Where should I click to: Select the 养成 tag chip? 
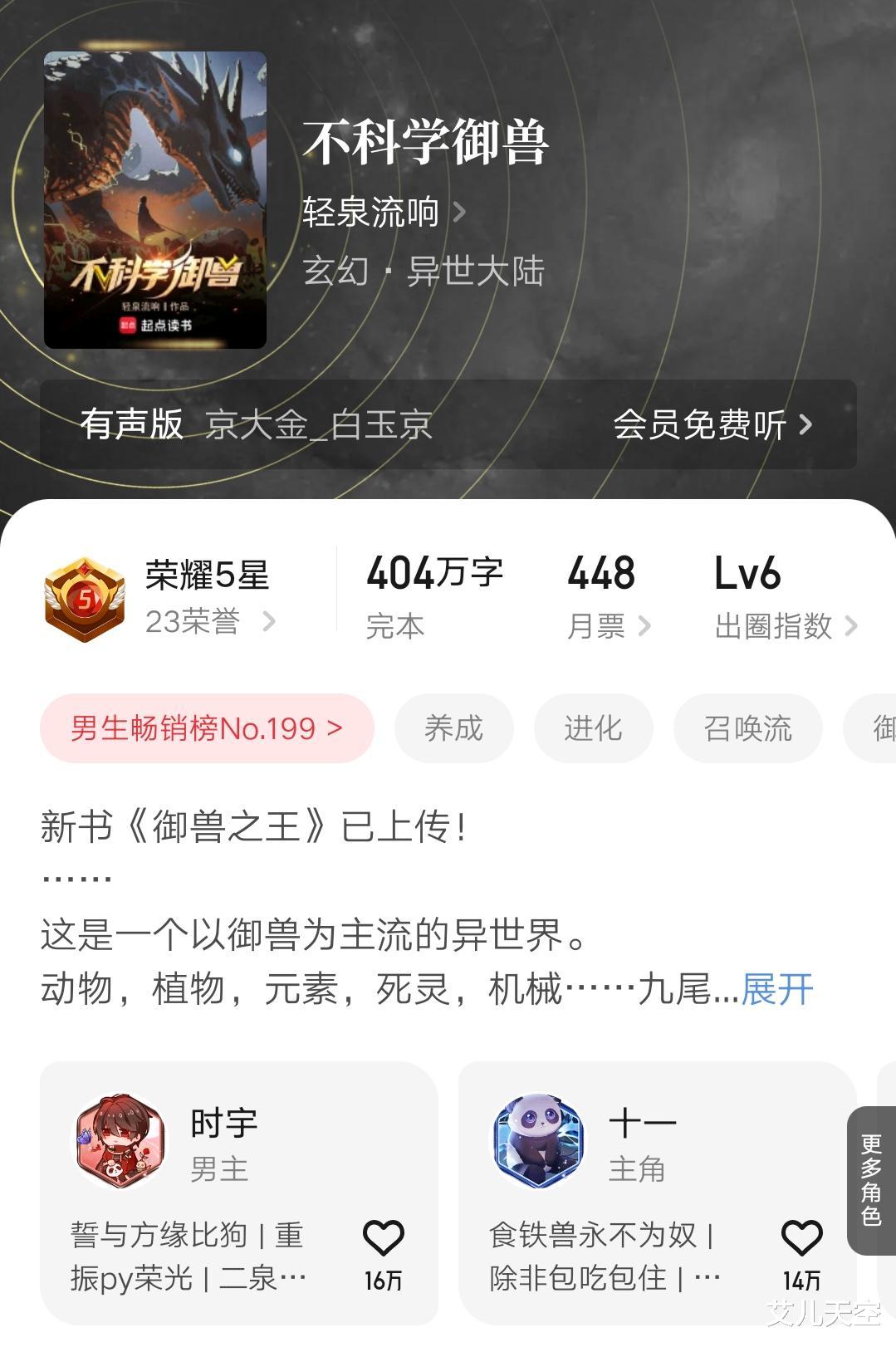[x=453, y=728]
